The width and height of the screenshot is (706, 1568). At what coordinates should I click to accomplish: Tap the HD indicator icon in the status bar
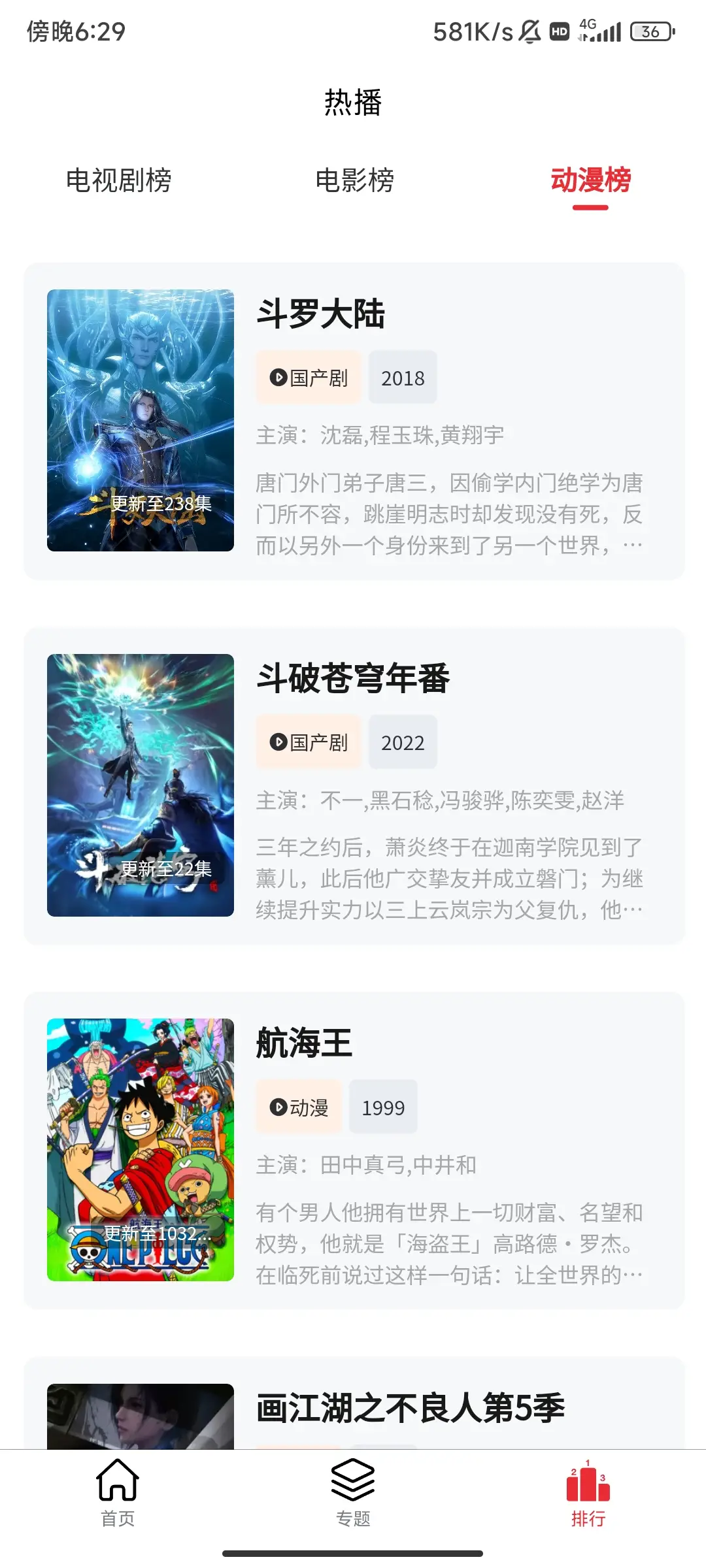click(x=559, y=30)
